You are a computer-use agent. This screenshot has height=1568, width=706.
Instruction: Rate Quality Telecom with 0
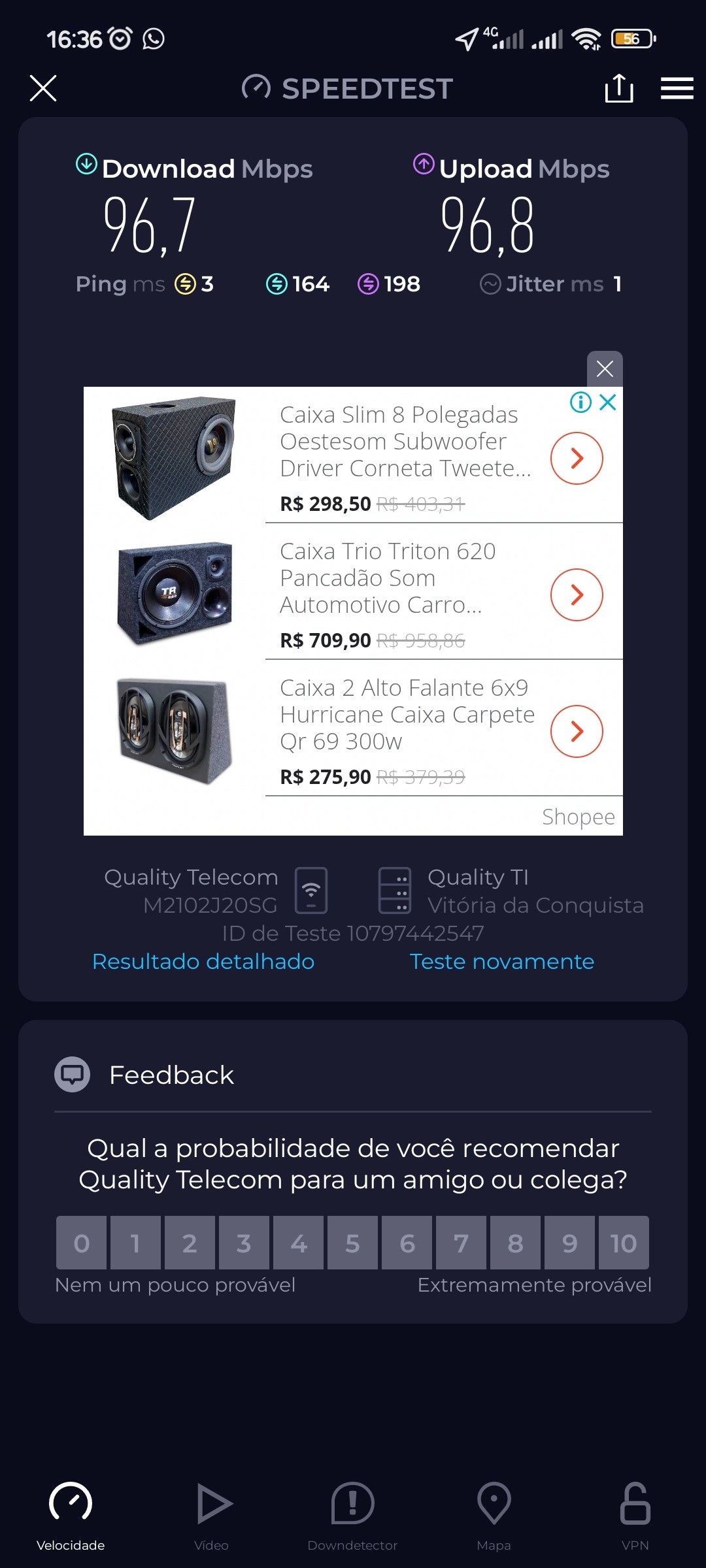click(82, 1243)
